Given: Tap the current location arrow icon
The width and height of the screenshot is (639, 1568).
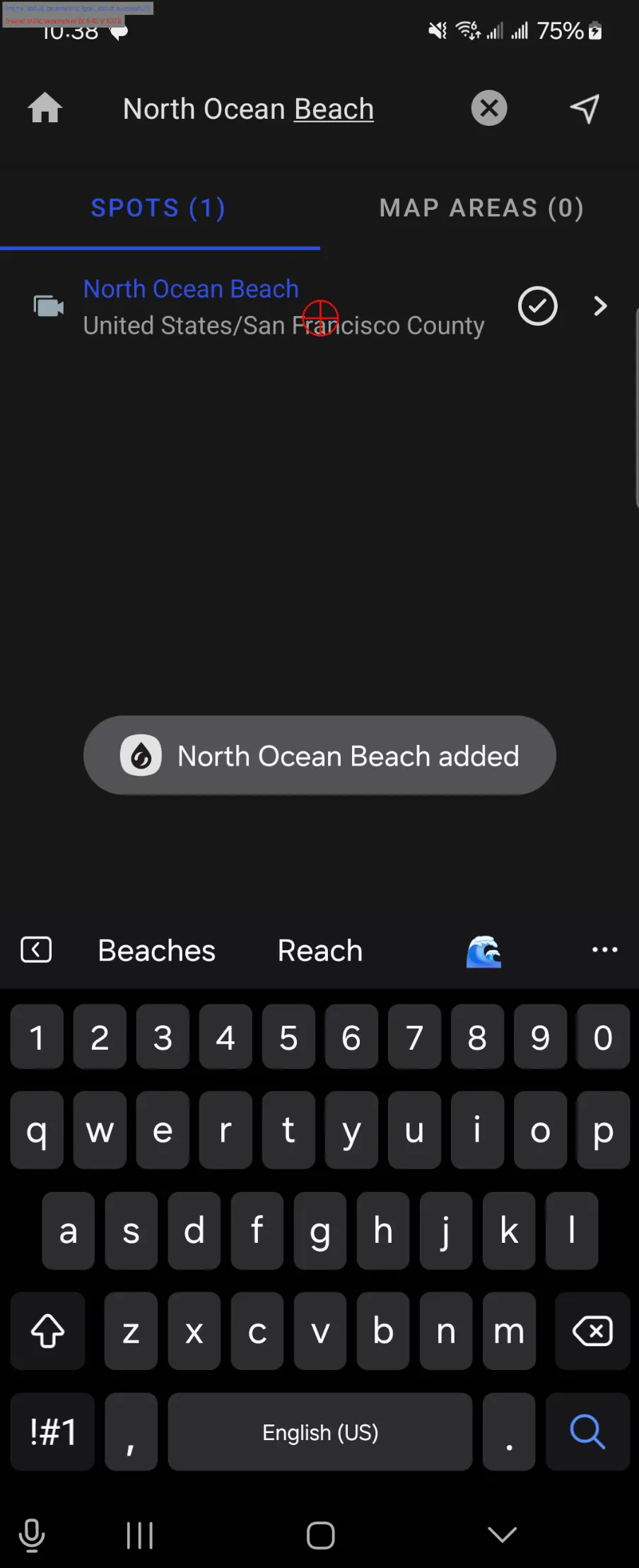Looking at the screenshot, I should pos(585,108).
